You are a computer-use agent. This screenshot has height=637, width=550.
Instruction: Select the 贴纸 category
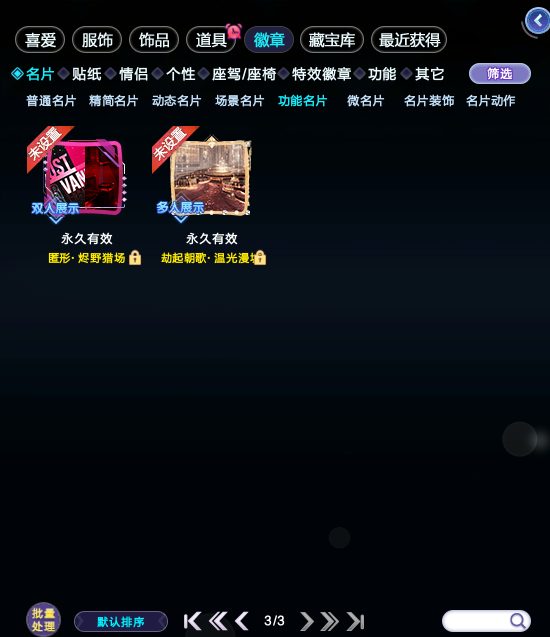tap(87, 74)
